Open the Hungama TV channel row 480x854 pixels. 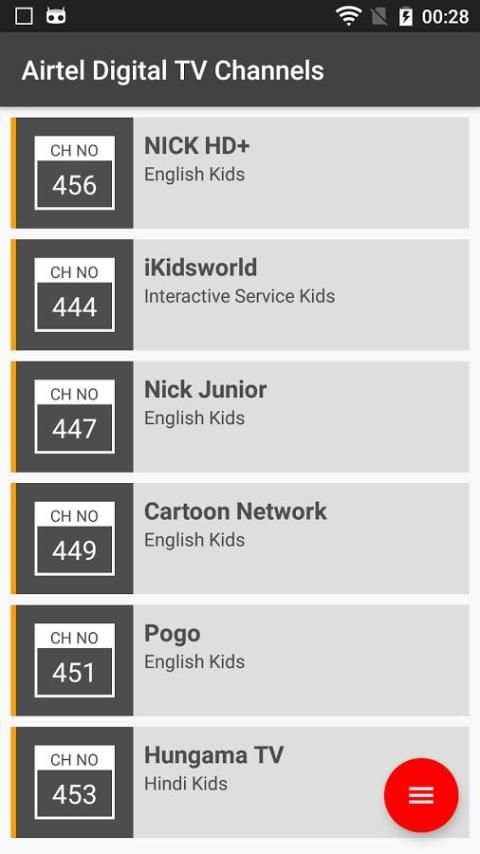[x=240, y=782]
